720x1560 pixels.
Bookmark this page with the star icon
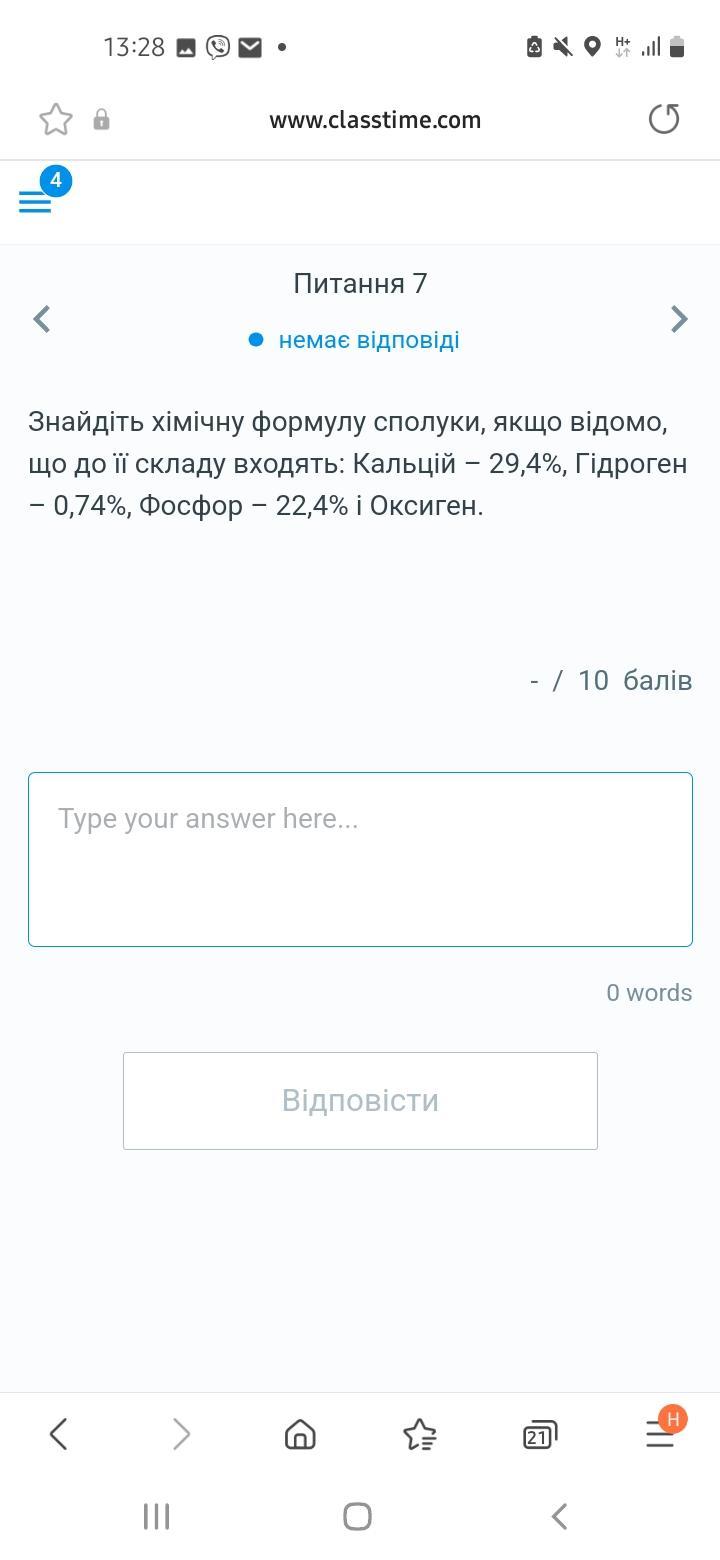point(56,120)
